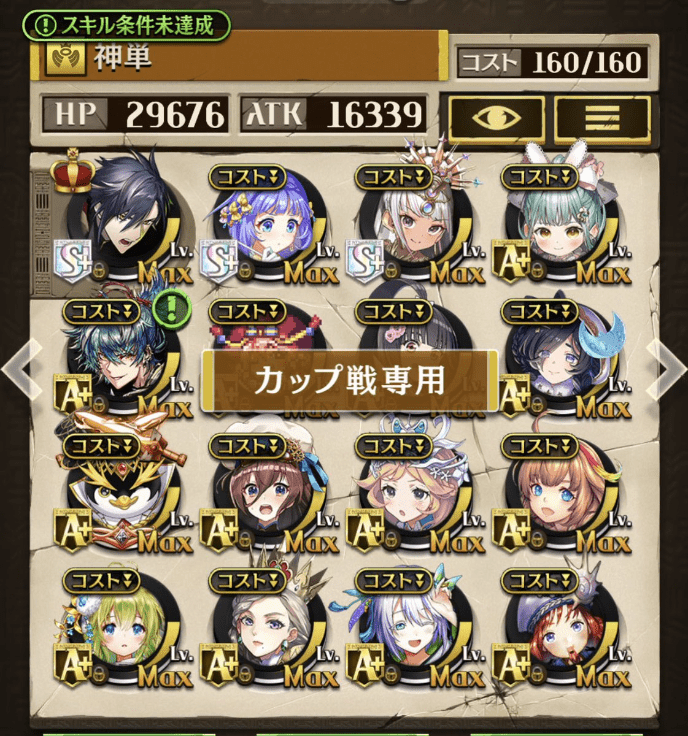Tap the カップ戦専用 banner

click(x=349, y=380)
